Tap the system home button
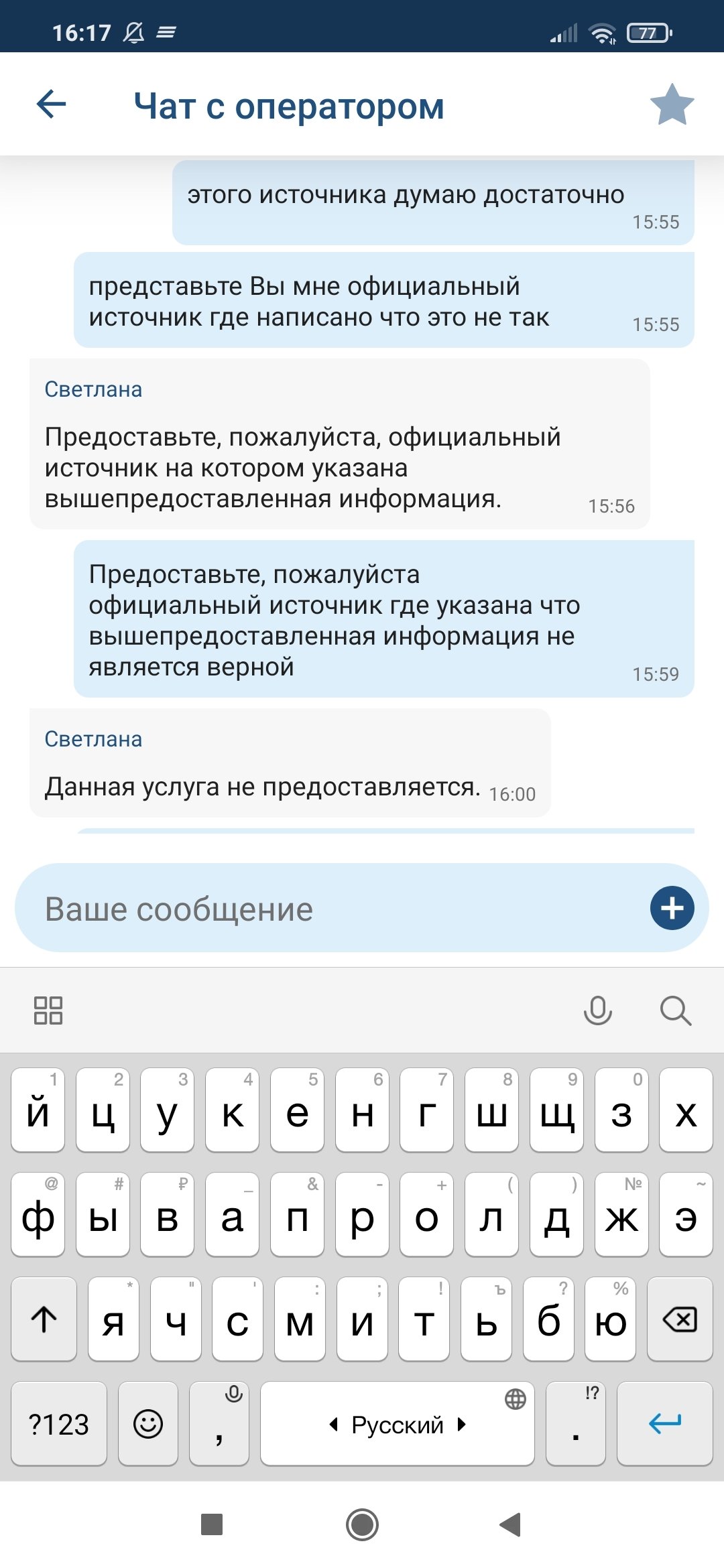 point(362,1524)
